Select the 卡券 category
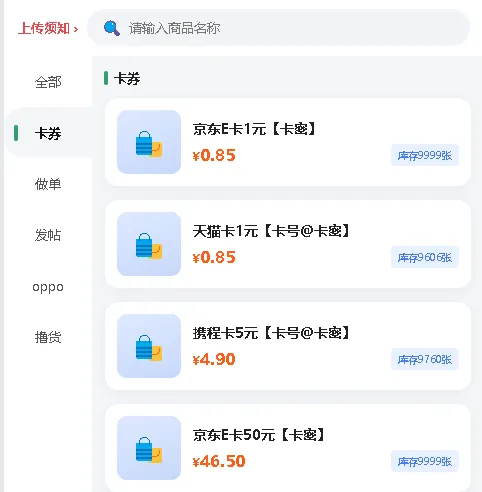Screen dimensions: 482x492 click(48, 133)
